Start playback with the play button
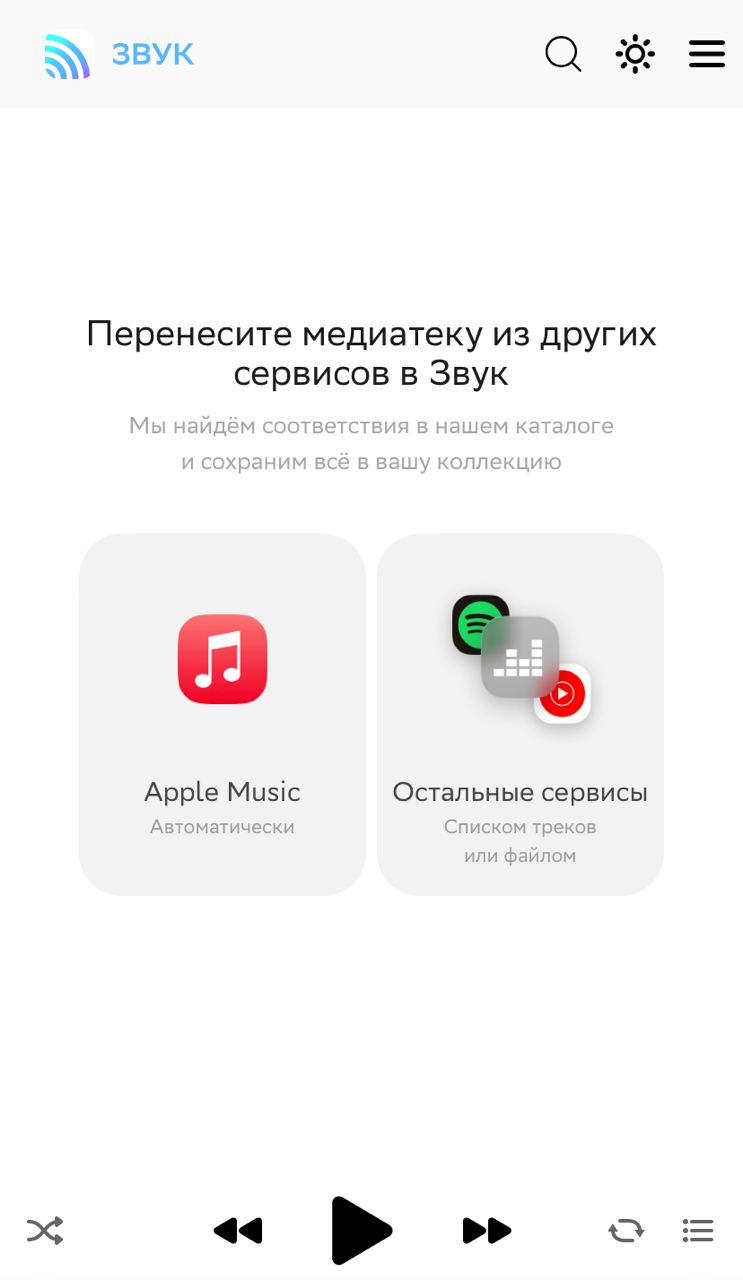The height and width of the screenshot is (1280, 743). tap(361, 1230)
